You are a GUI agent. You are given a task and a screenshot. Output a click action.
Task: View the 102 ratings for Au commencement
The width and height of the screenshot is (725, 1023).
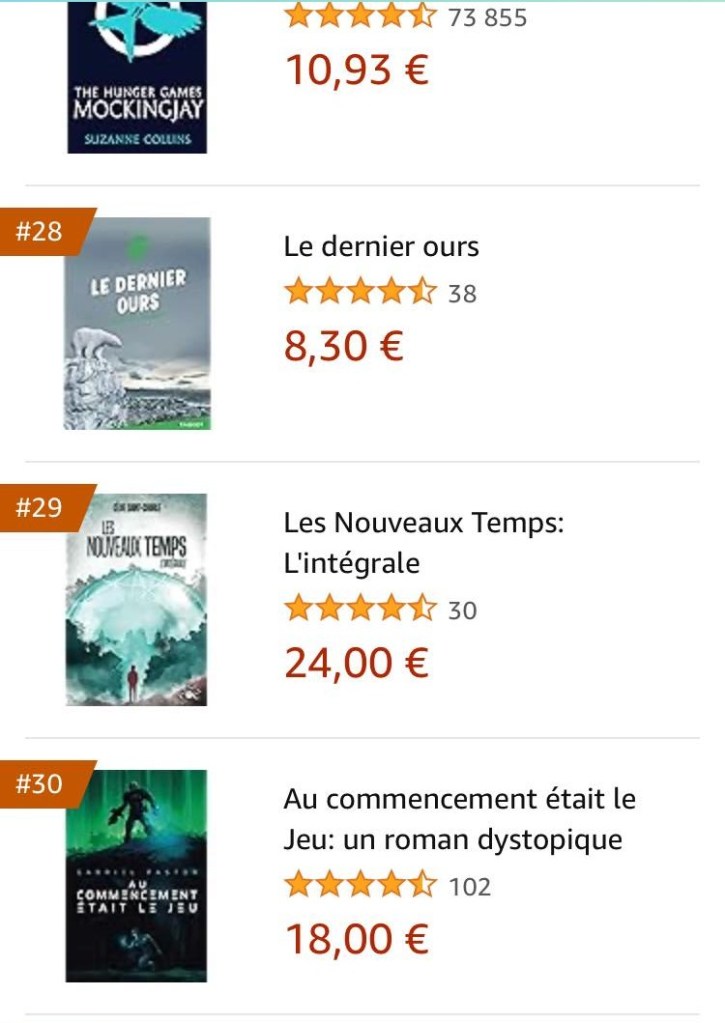point(469,887)
